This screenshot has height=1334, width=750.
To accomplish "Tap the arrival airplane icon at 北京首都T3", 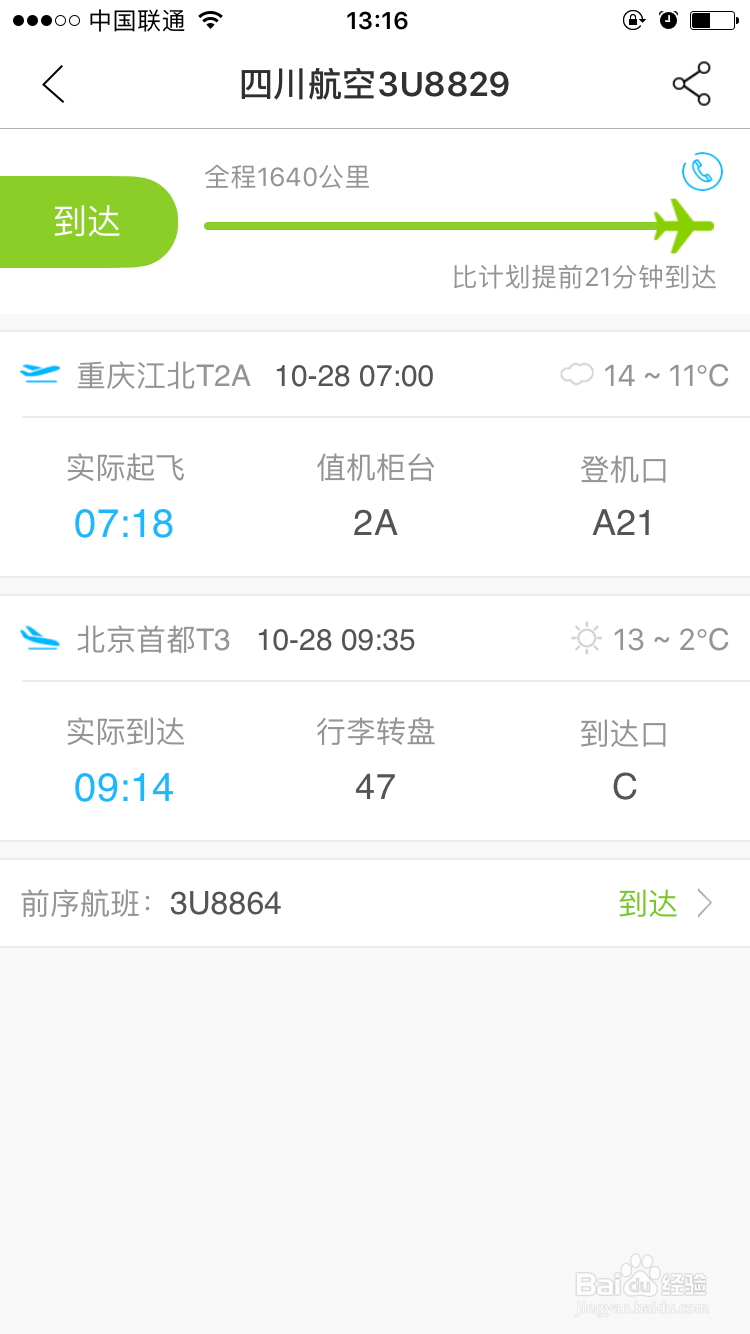I will click(39, 639).
